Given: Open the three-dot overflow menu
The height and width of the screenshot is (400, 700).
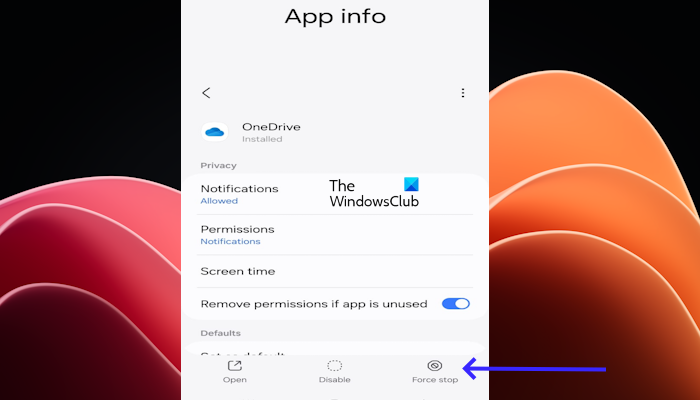Looking at the screenshot, I should coord(462,93).
